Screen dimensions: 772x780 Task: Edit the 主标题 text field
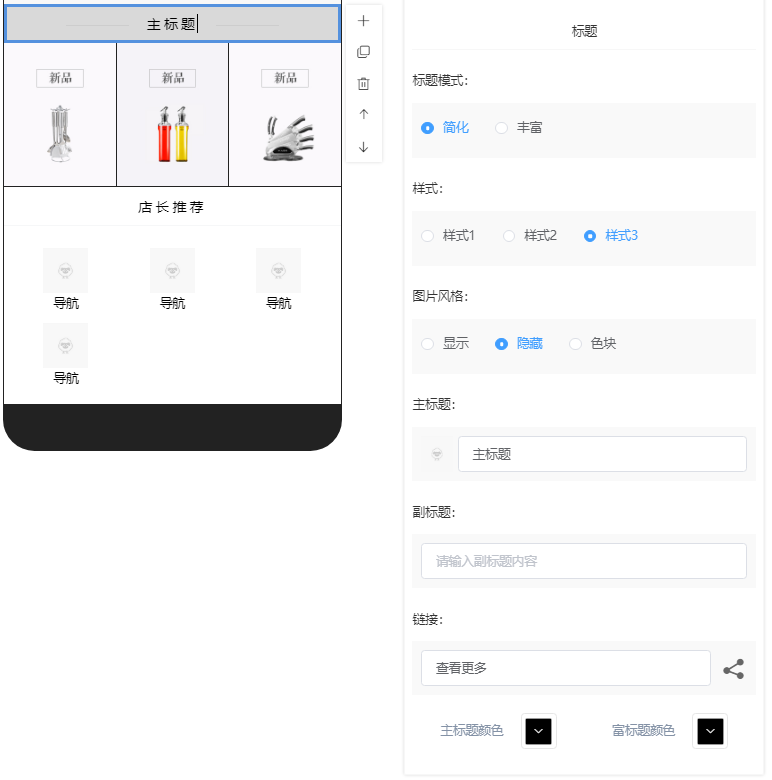(601, 454)
